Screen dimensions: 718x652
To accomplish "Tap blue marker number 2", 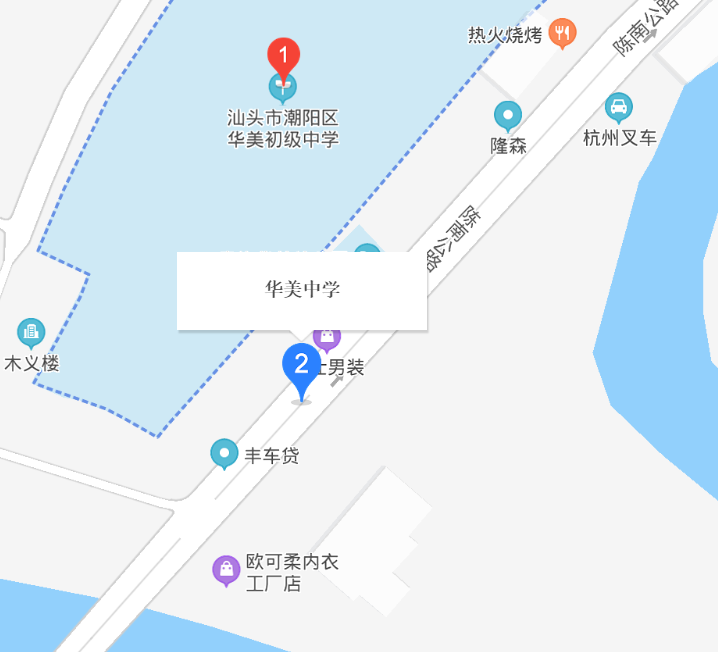I will (301, 365).
